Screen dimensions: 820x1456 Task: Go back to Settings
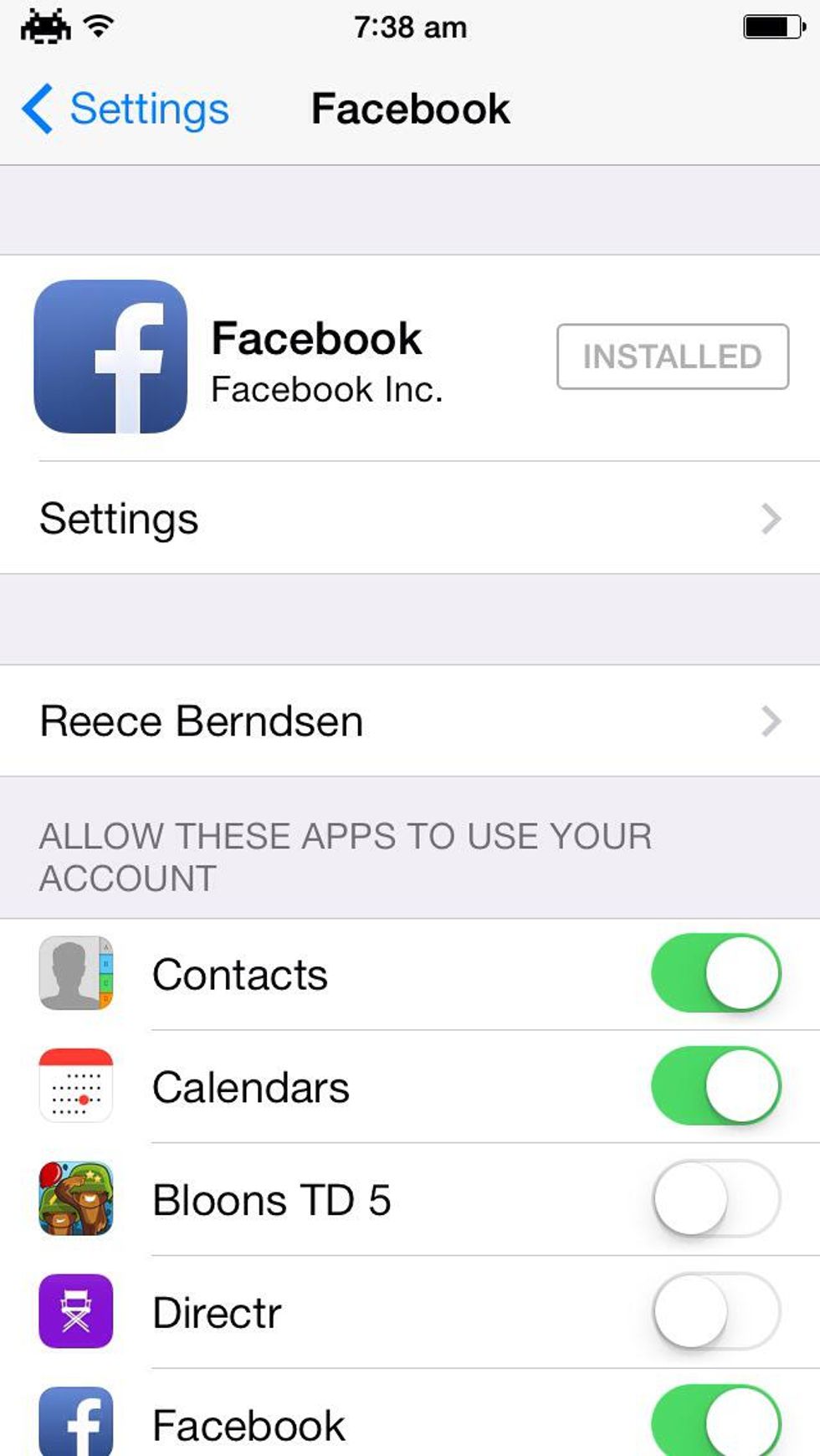click(x=126, y=109)
